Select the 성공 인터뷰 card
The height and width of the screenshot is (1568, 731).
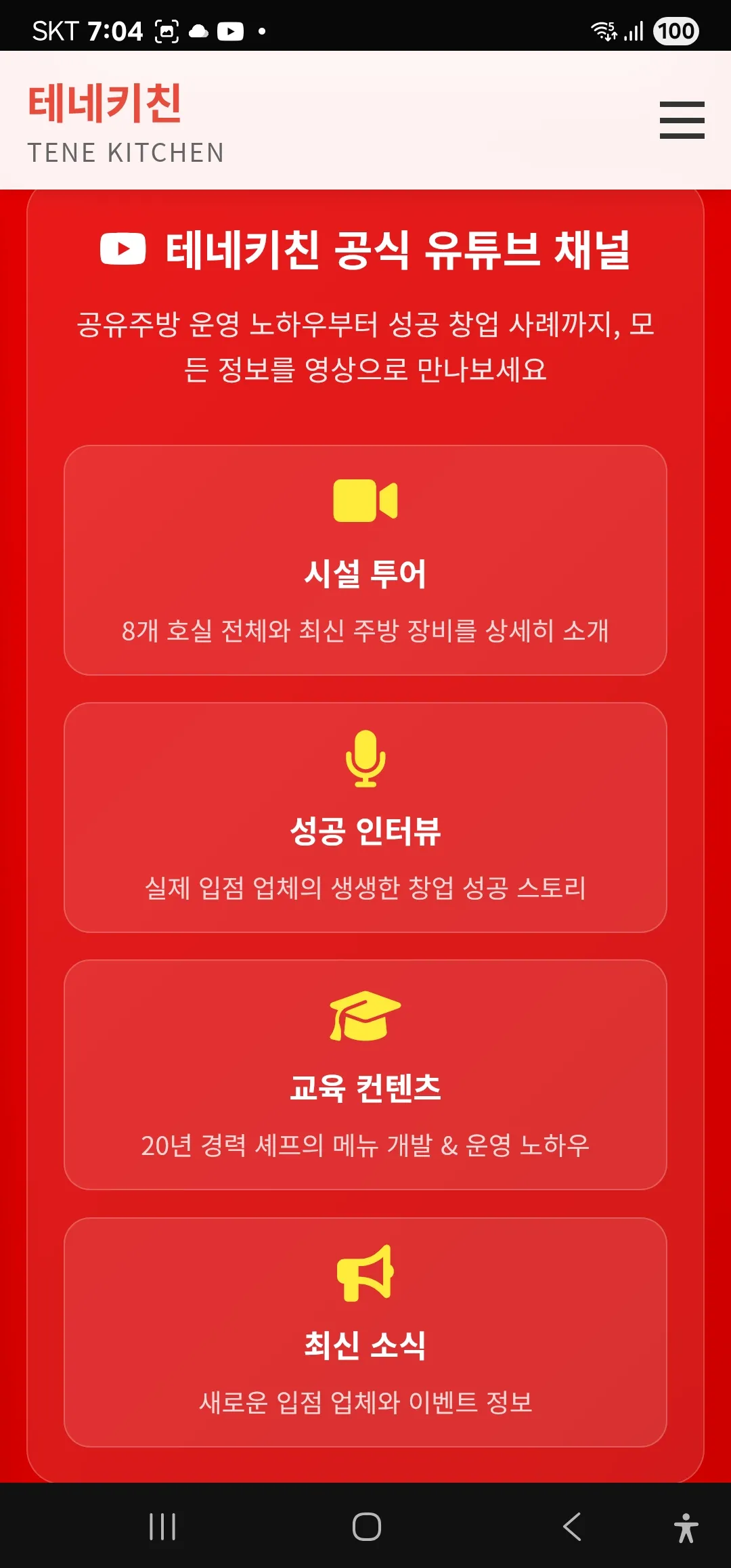pyautogui.click(x=365, y=819)
